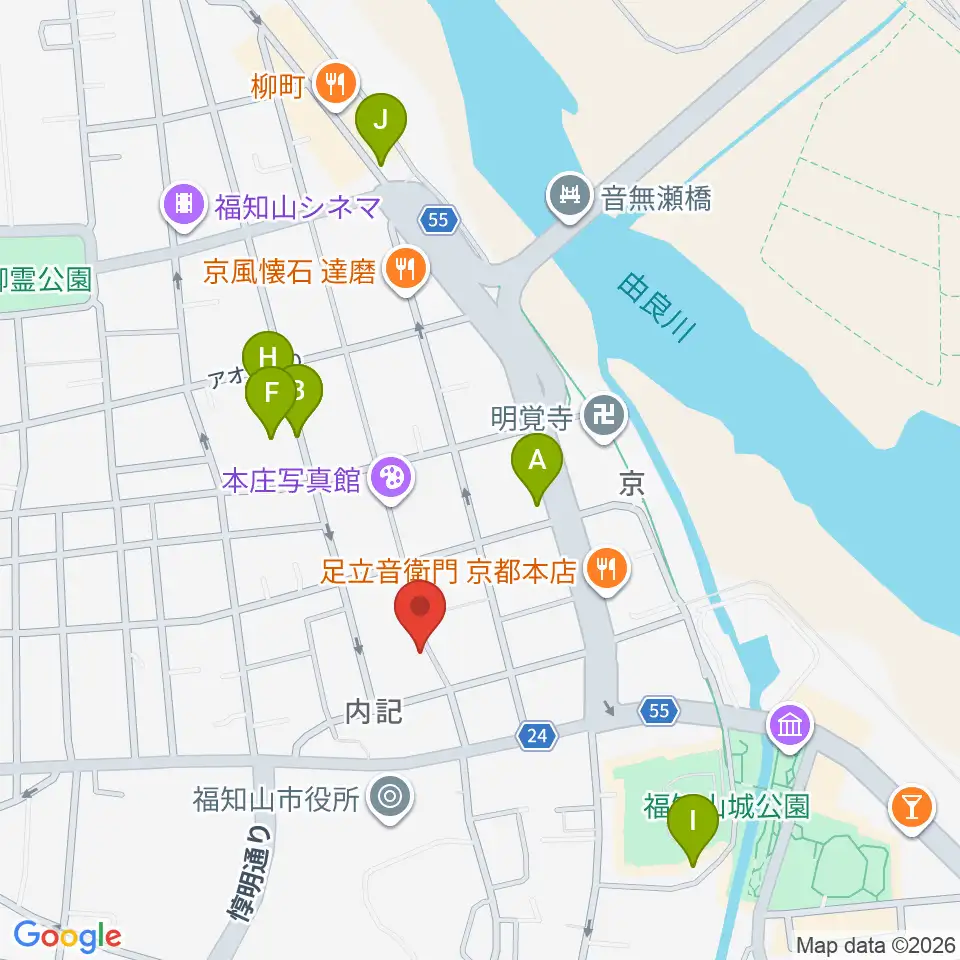Screen dimensions: 960x960
Task: Open the Google logo link
Action: pyautogui.click(x=67, y=936)
